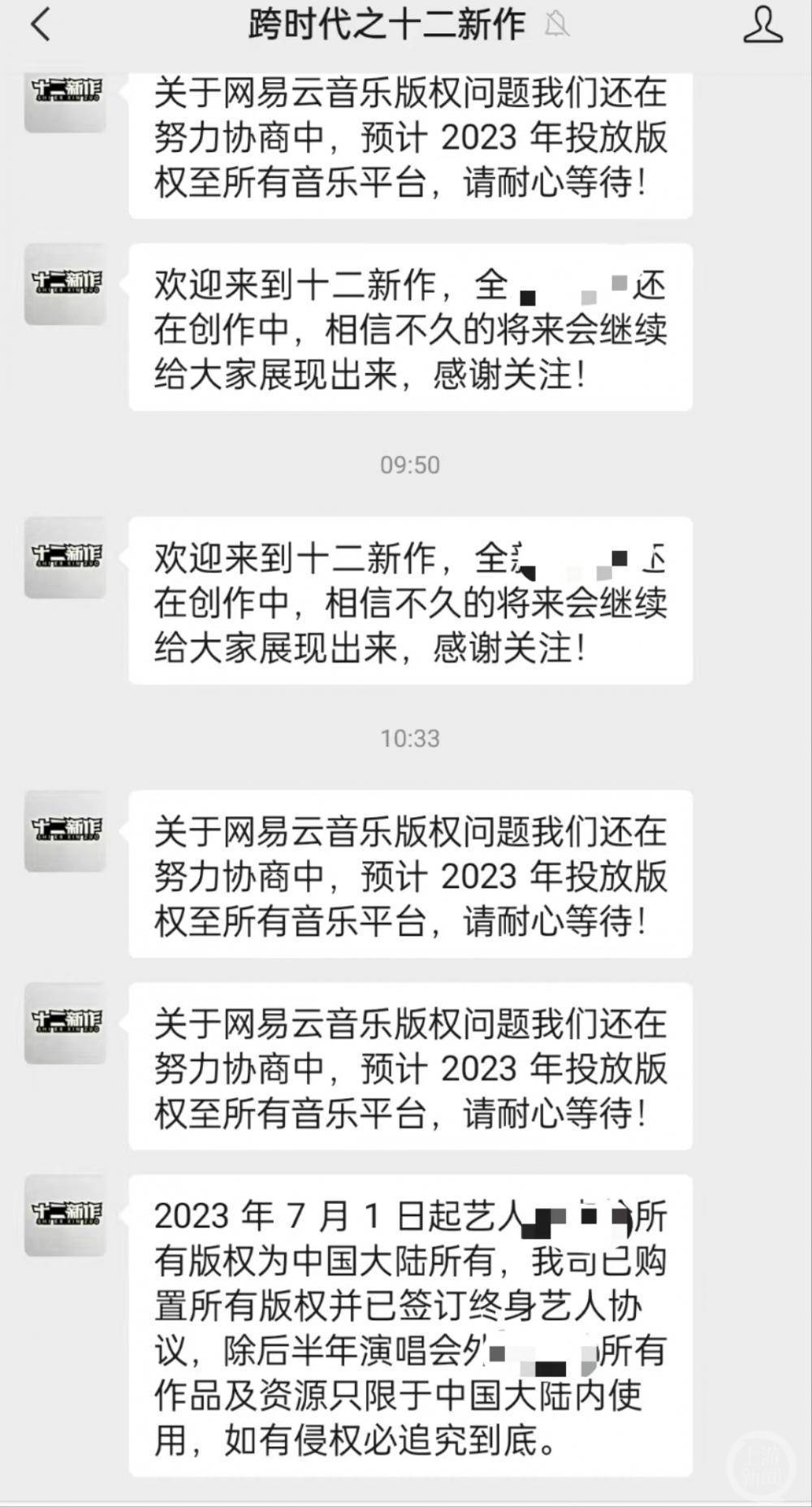Go back from the chat

tap(41, 24)
